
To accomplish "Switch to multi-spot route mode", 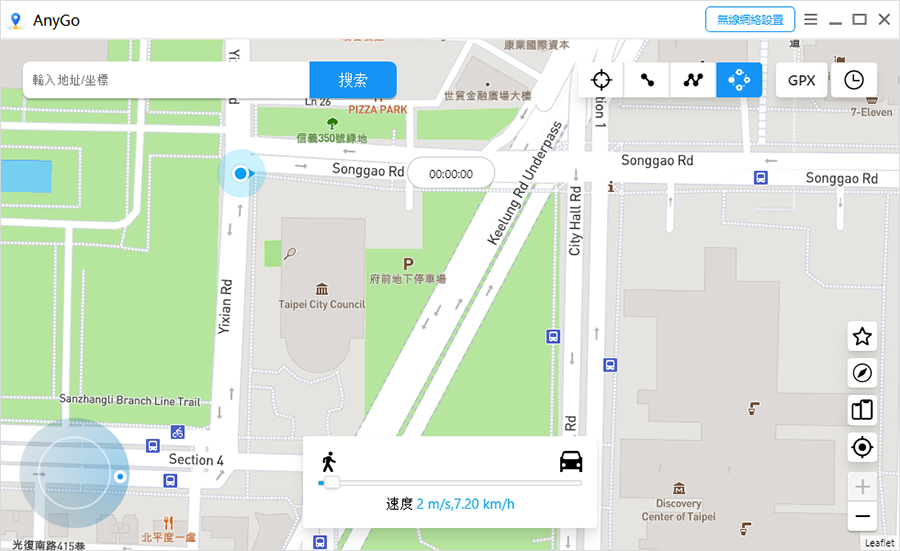I will [x=693, y=80].
